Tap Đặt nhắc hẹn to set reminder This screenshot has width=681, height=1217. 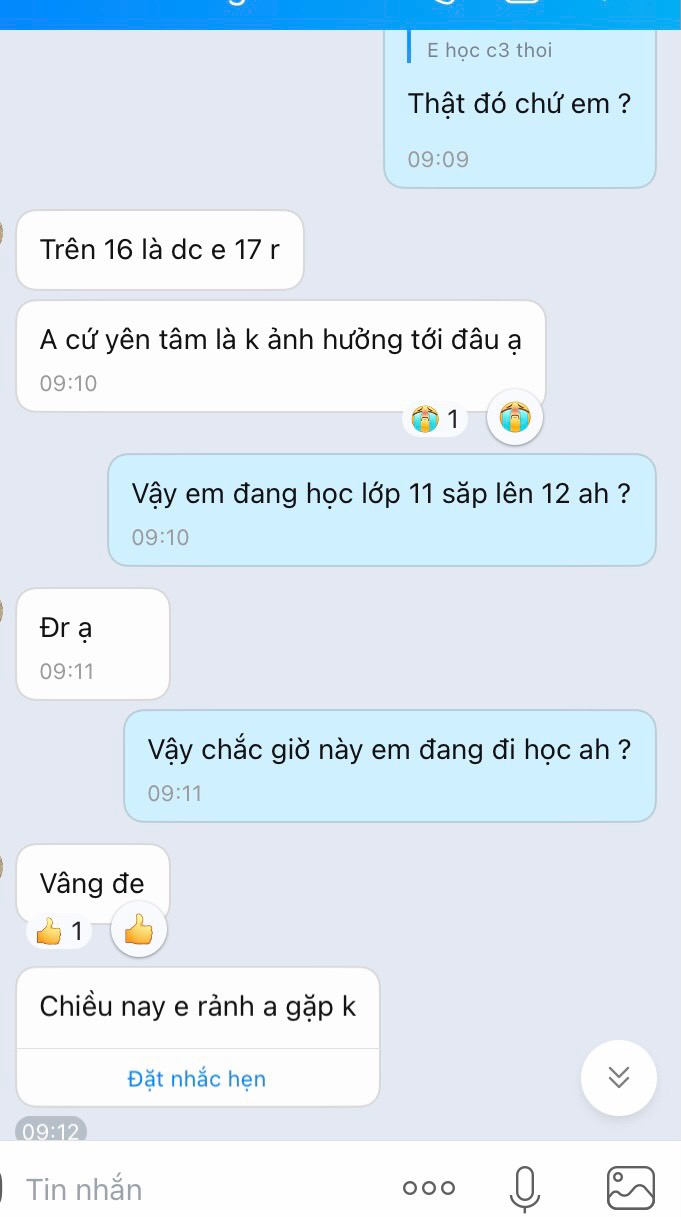click(x=197, y=1079)
